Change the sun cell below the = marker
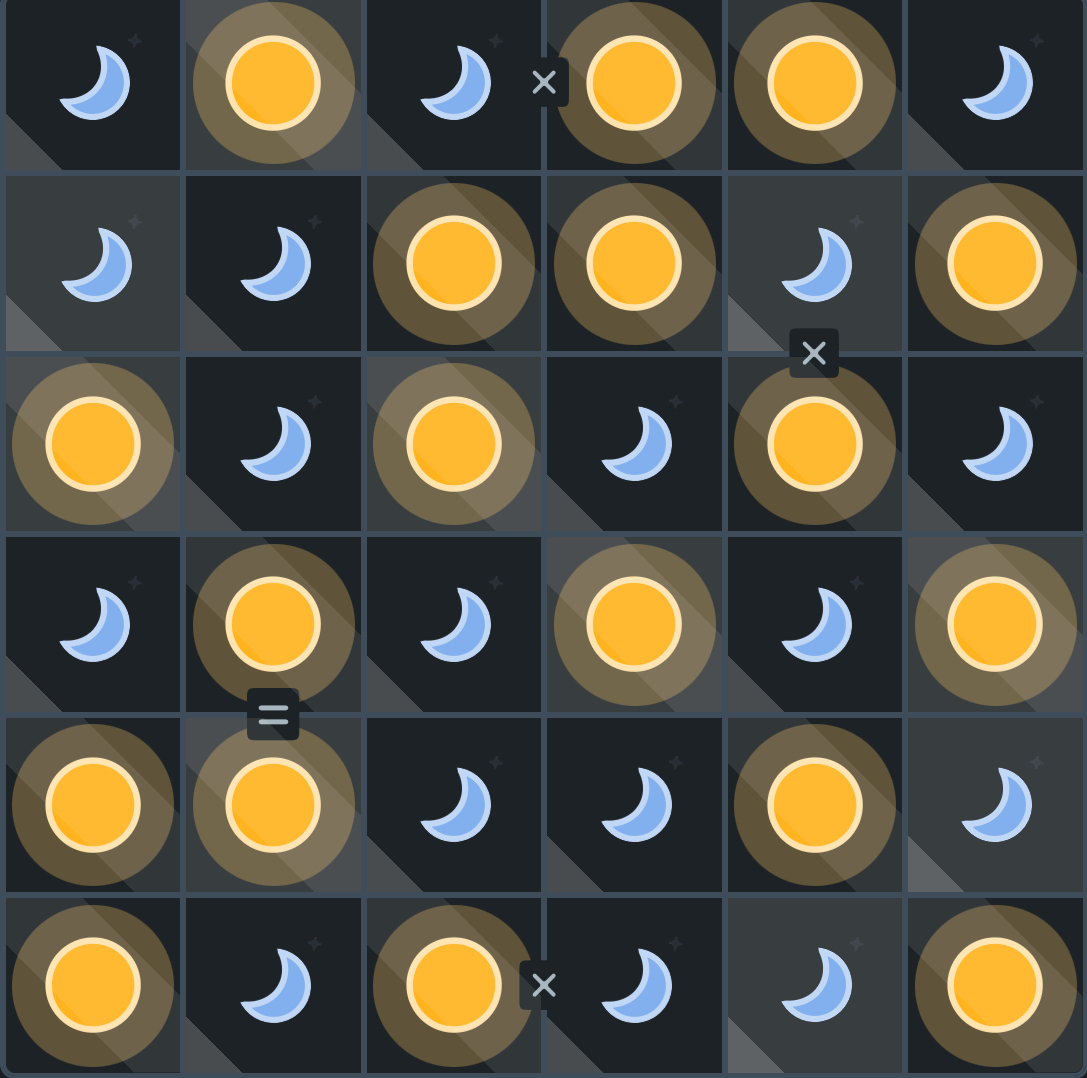1087x1078 pixels. [273, 804]
